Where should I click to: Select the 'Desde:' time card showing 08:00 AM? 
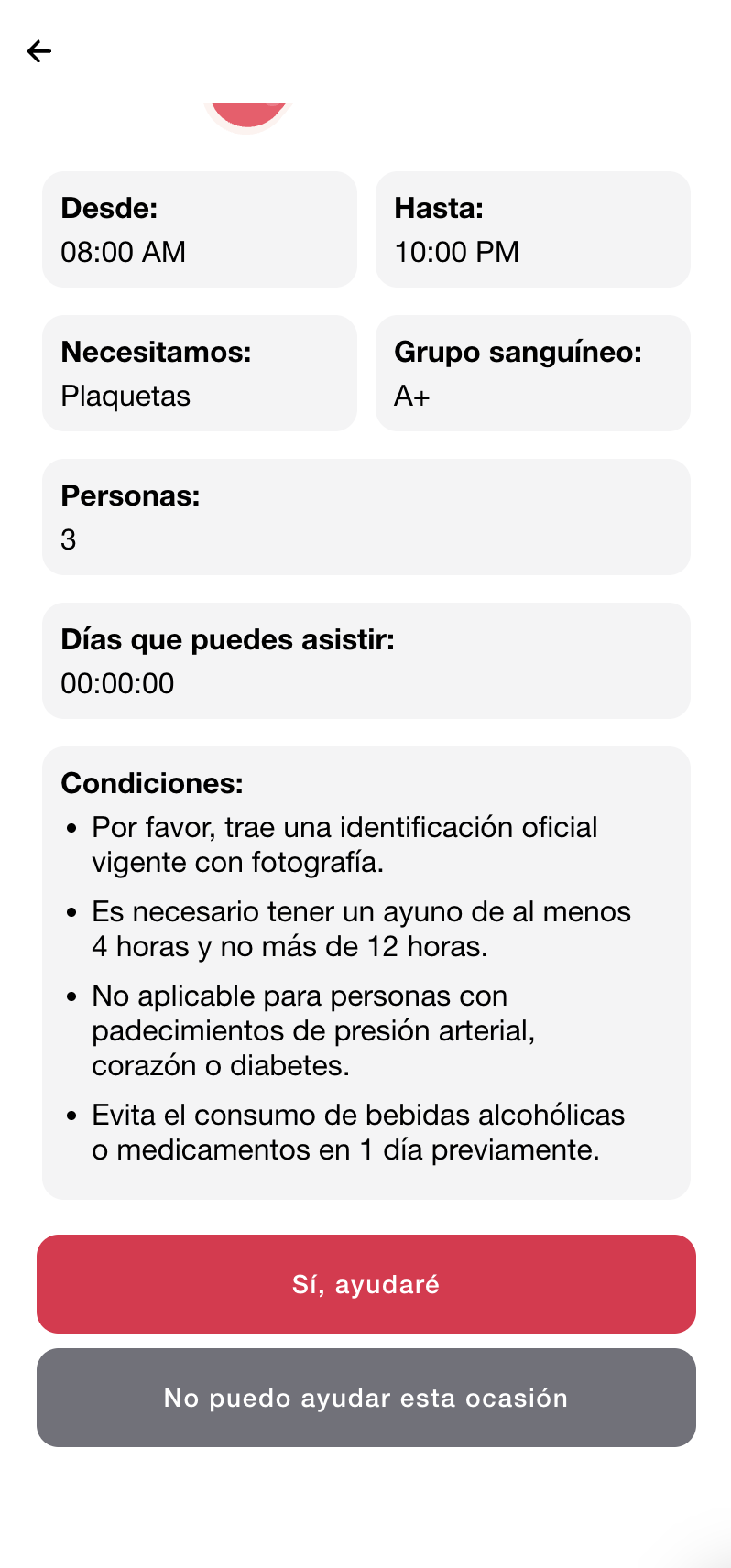click(x=199, y=229)
